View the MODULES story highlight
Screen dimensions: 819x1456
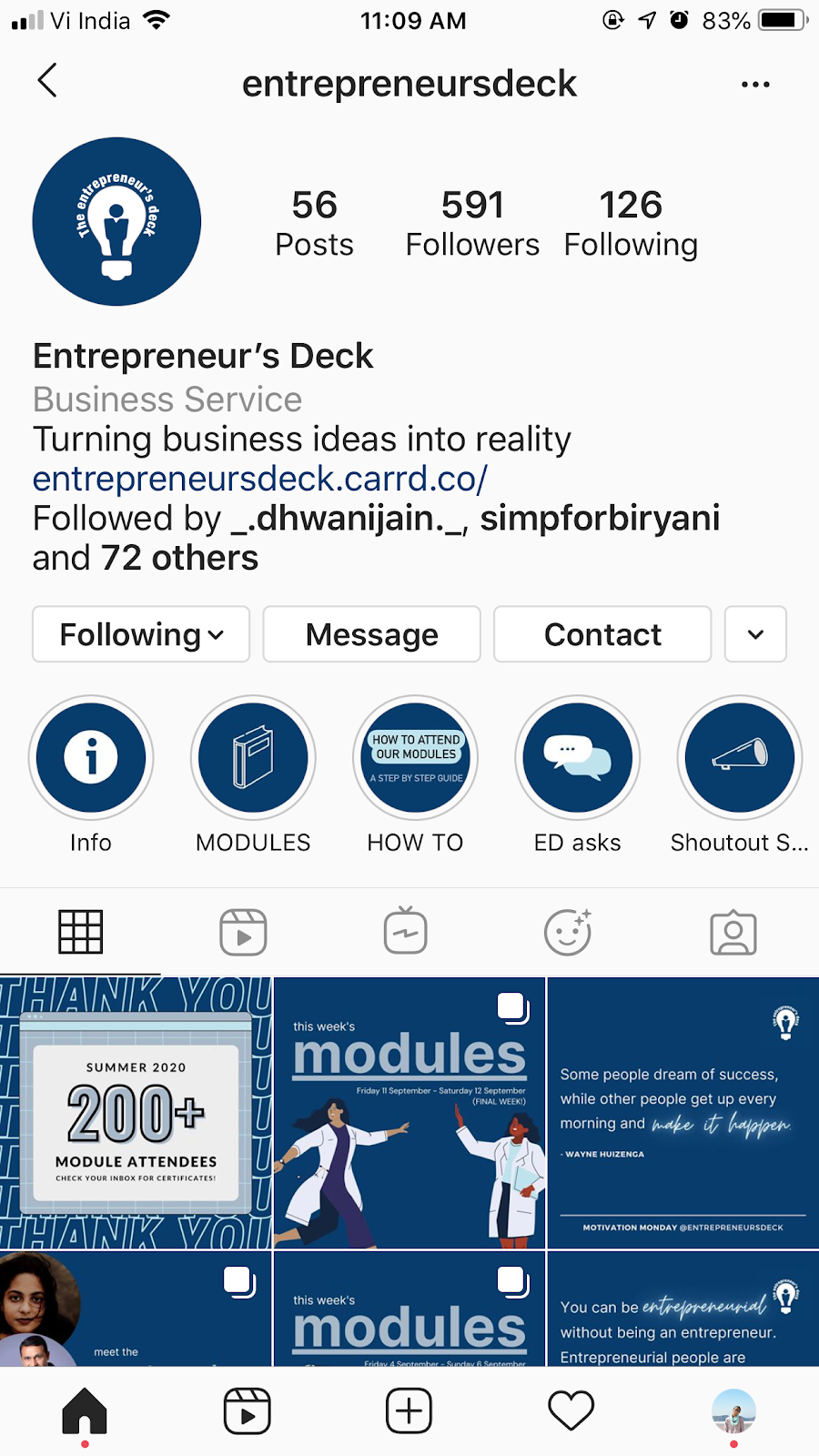tap(253, 758)
